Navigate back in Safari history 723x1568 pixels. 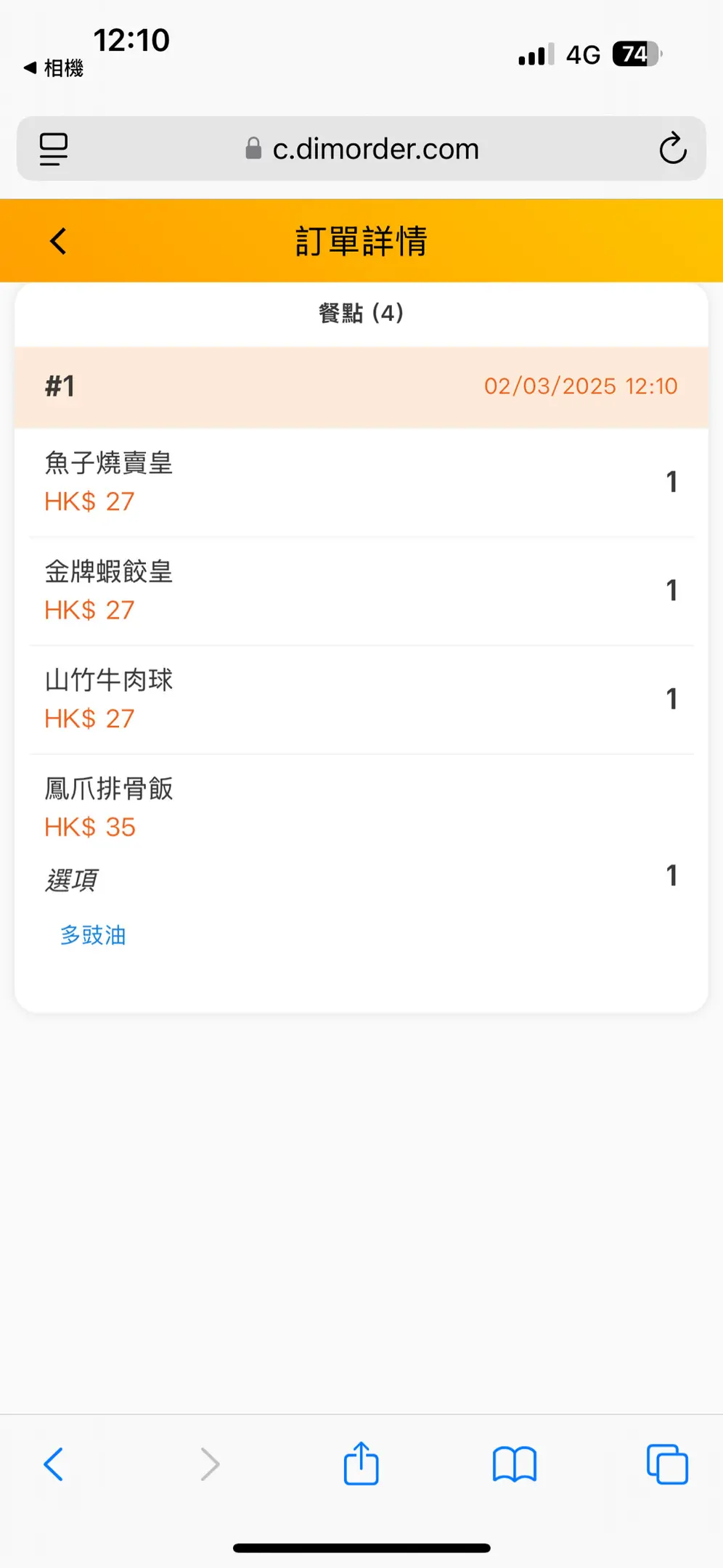coord(54,1464)
